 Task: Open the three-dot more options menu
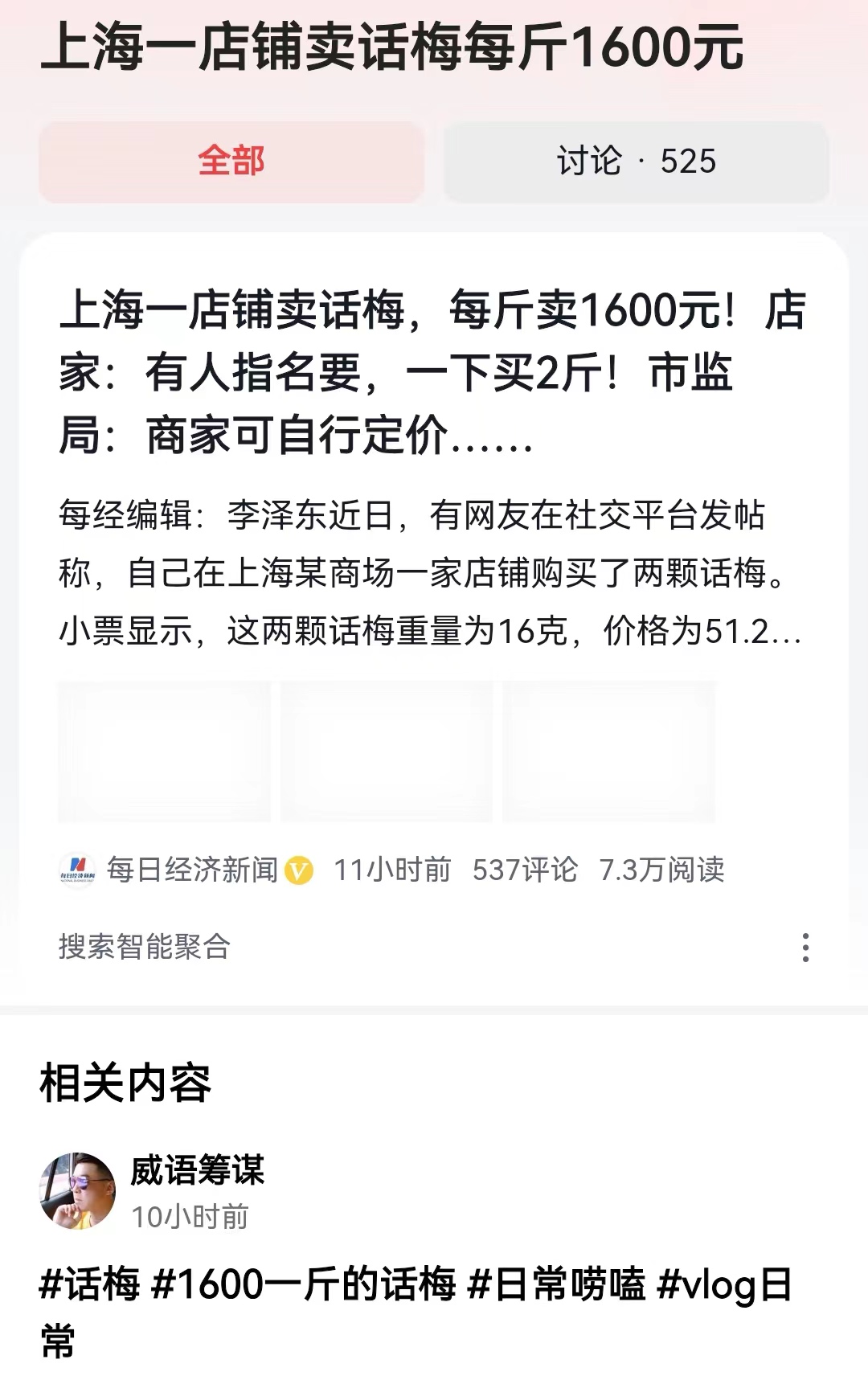tap(806, 949)
